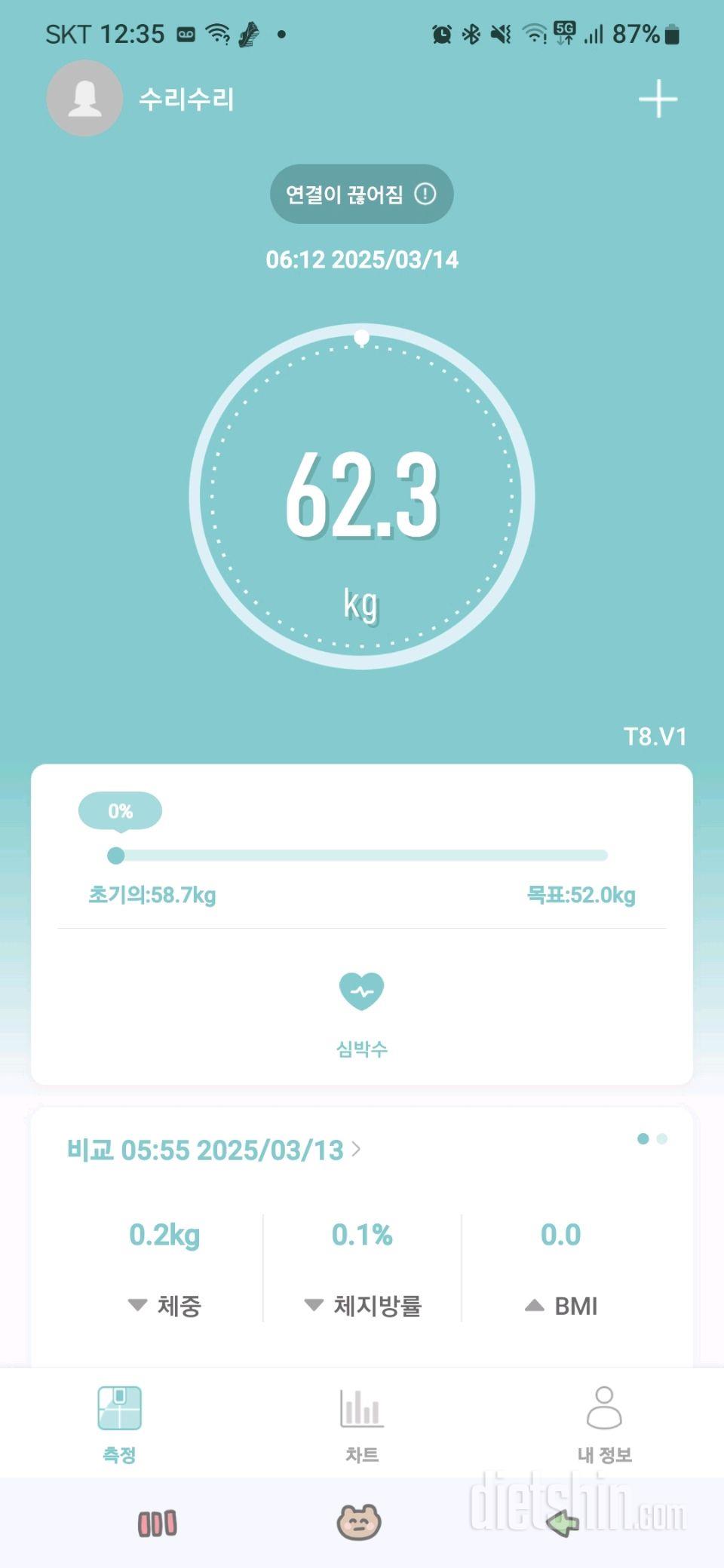
Task: Switch to the 내 정보 tab
Action: [604, 1422]
